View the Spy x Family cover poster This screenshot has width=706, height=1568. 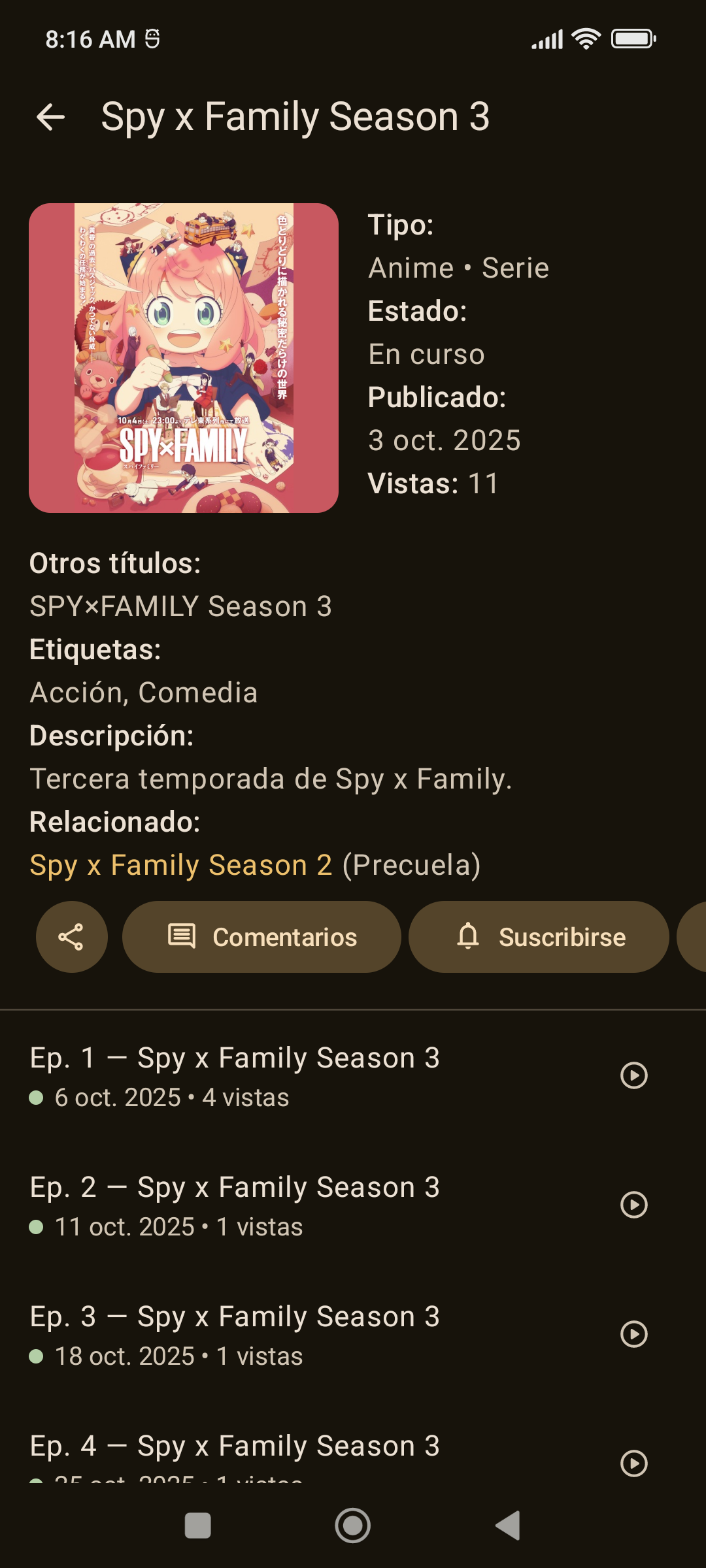tap(184, 358)
